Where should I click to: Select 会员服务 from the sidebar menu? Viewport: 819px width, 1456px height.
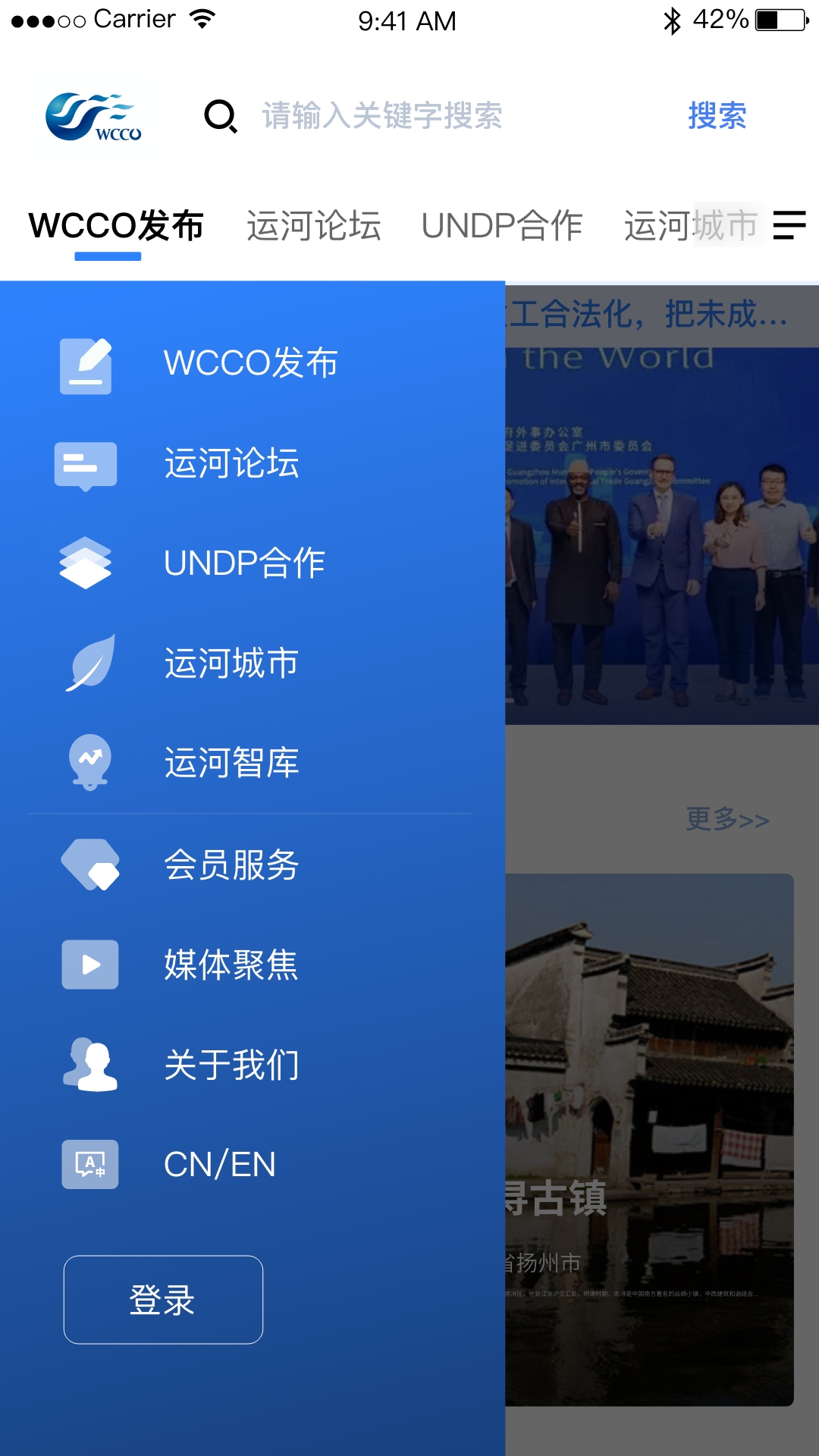[x=231, y=864]
